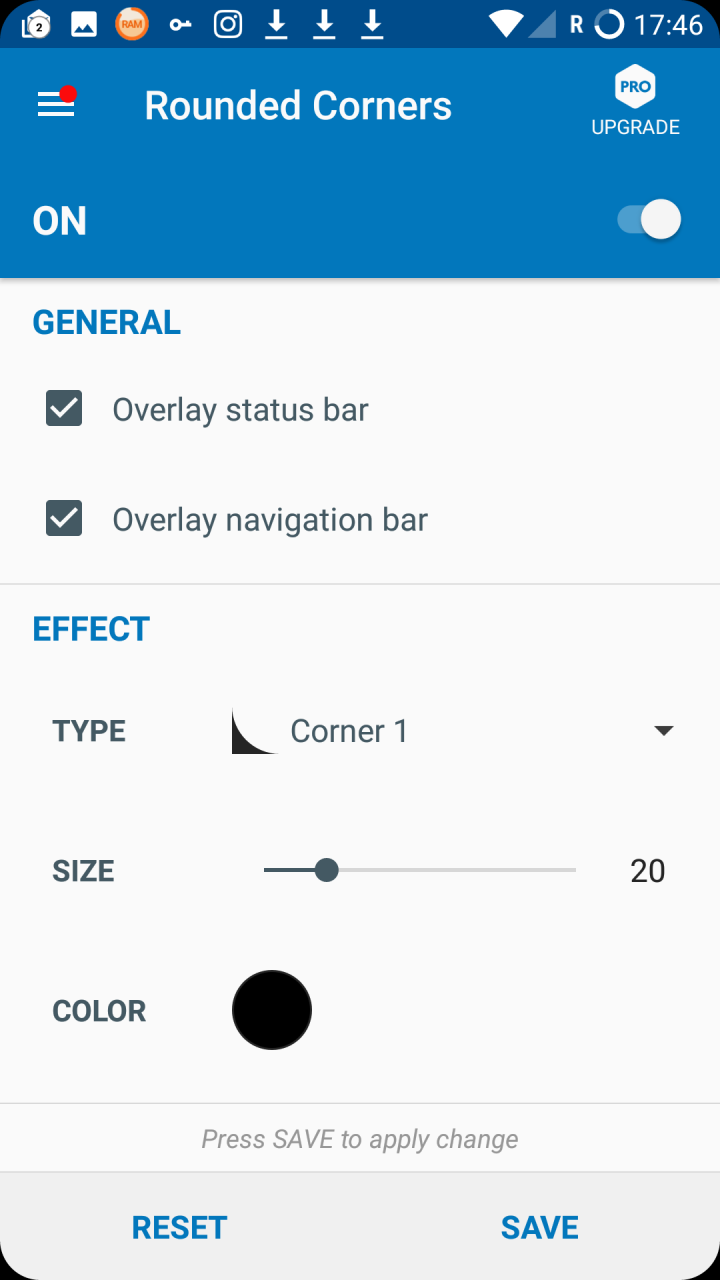The height and width of the screenshot is (1280, 720).
Task: Open the hamburger drawer menu
Action: [56, 104]
